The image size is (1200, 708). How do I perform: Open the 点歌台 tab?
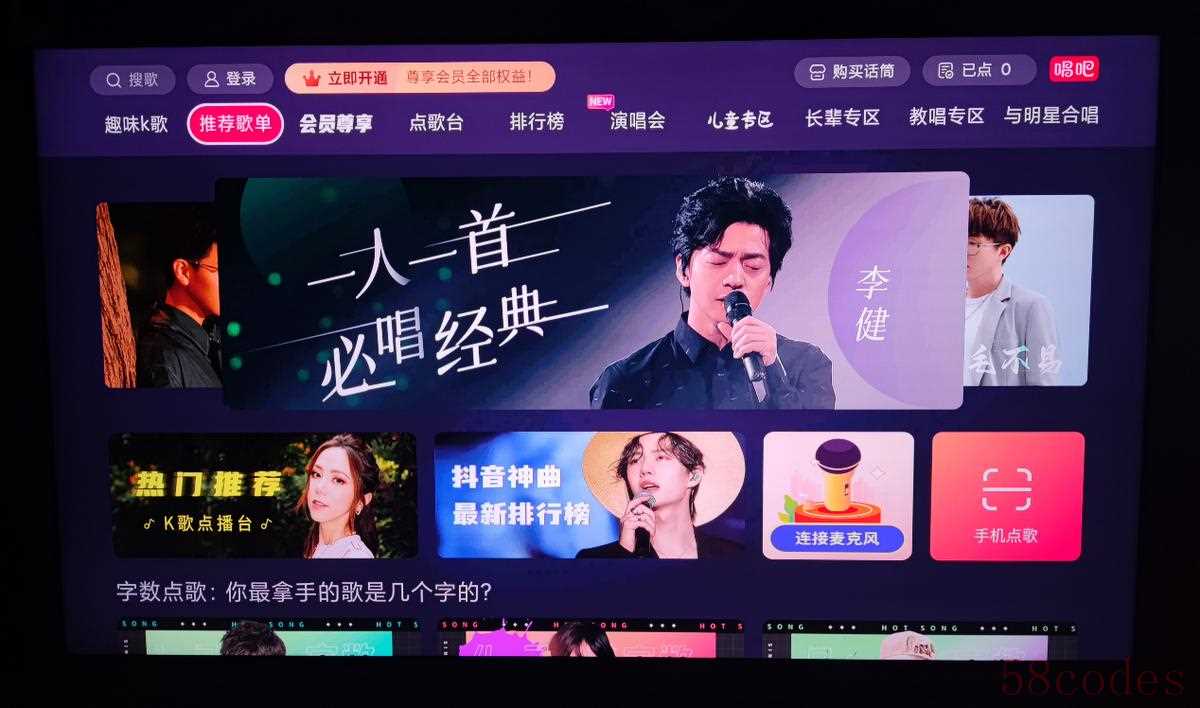point(436,123)
